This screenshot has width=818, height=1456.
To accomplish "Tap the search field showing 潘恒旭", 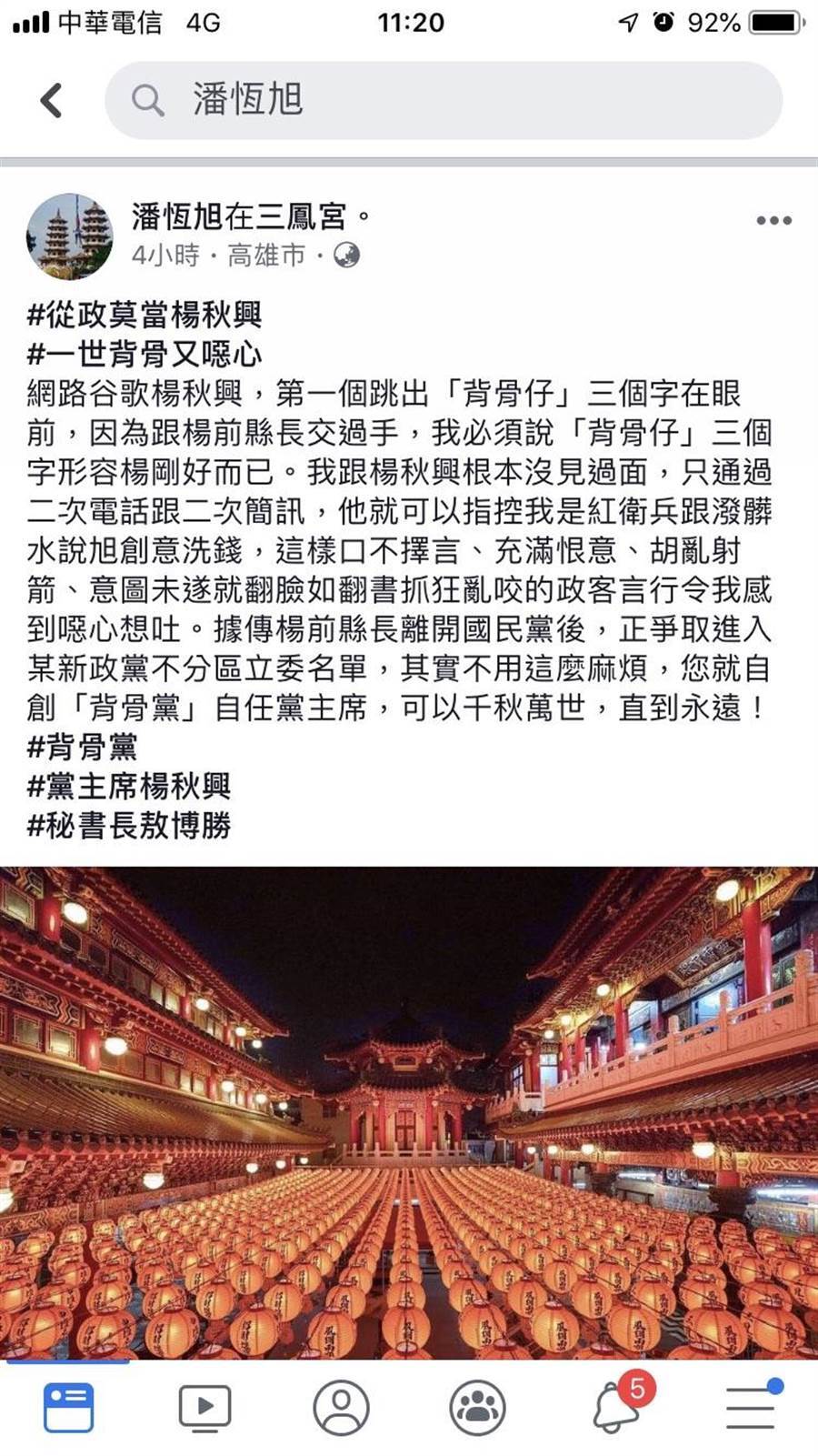I will tap(444, 100).
